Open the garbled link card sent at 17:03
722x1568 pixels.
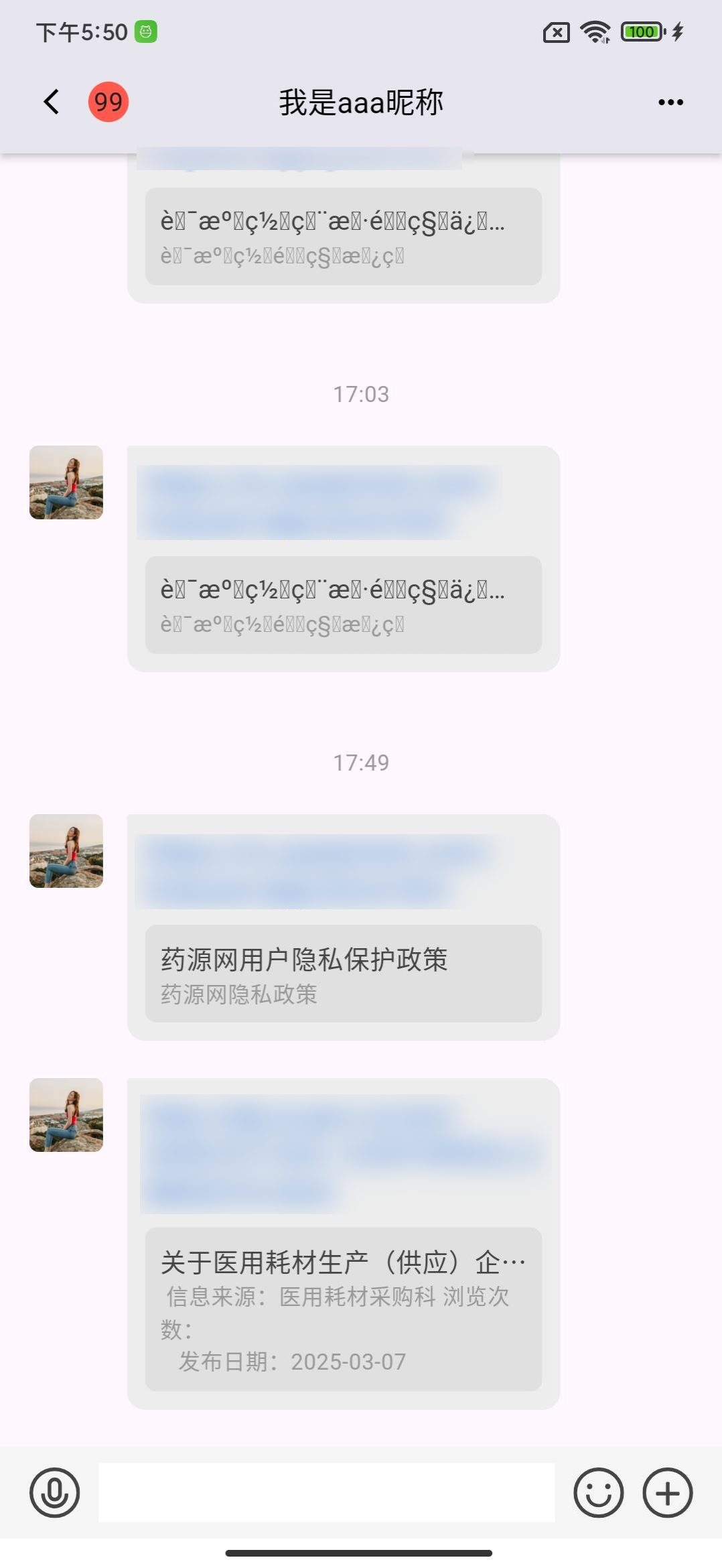343,604
